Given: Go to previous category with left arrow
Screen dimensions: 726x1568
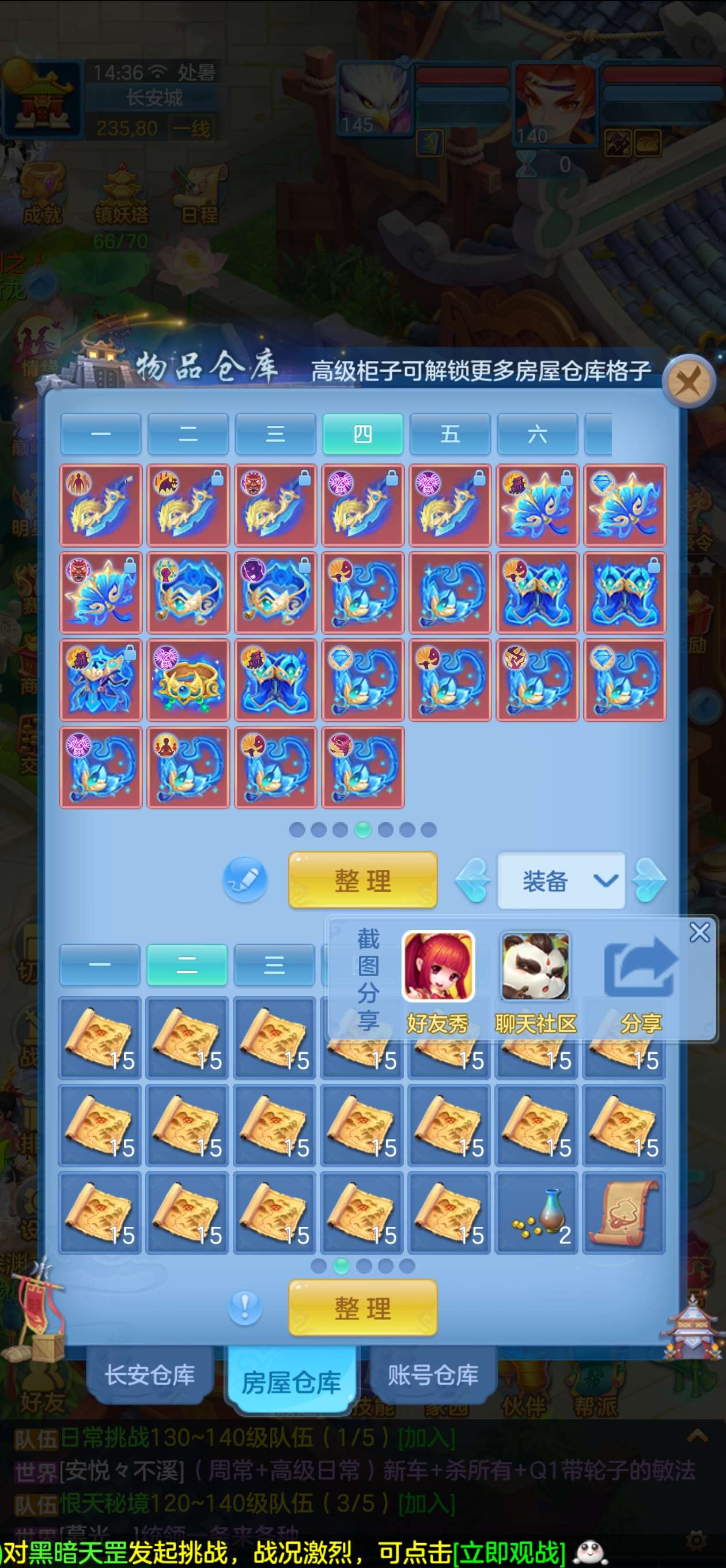Looking at the screenshot, I should click(x=472, y=880).
